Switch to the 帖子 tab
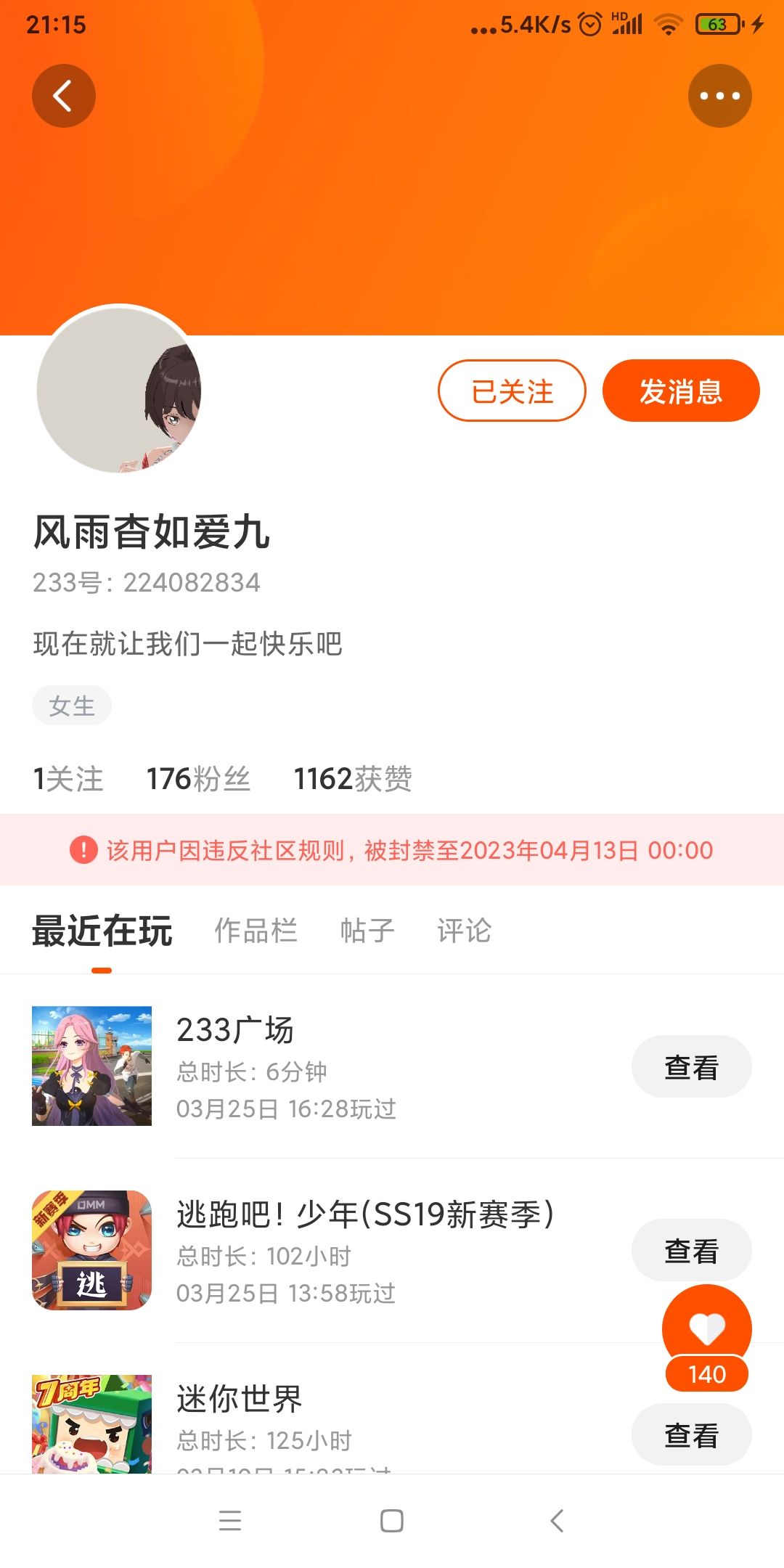This screenshot has height=1568, width=784. click(x=367, y=931)
